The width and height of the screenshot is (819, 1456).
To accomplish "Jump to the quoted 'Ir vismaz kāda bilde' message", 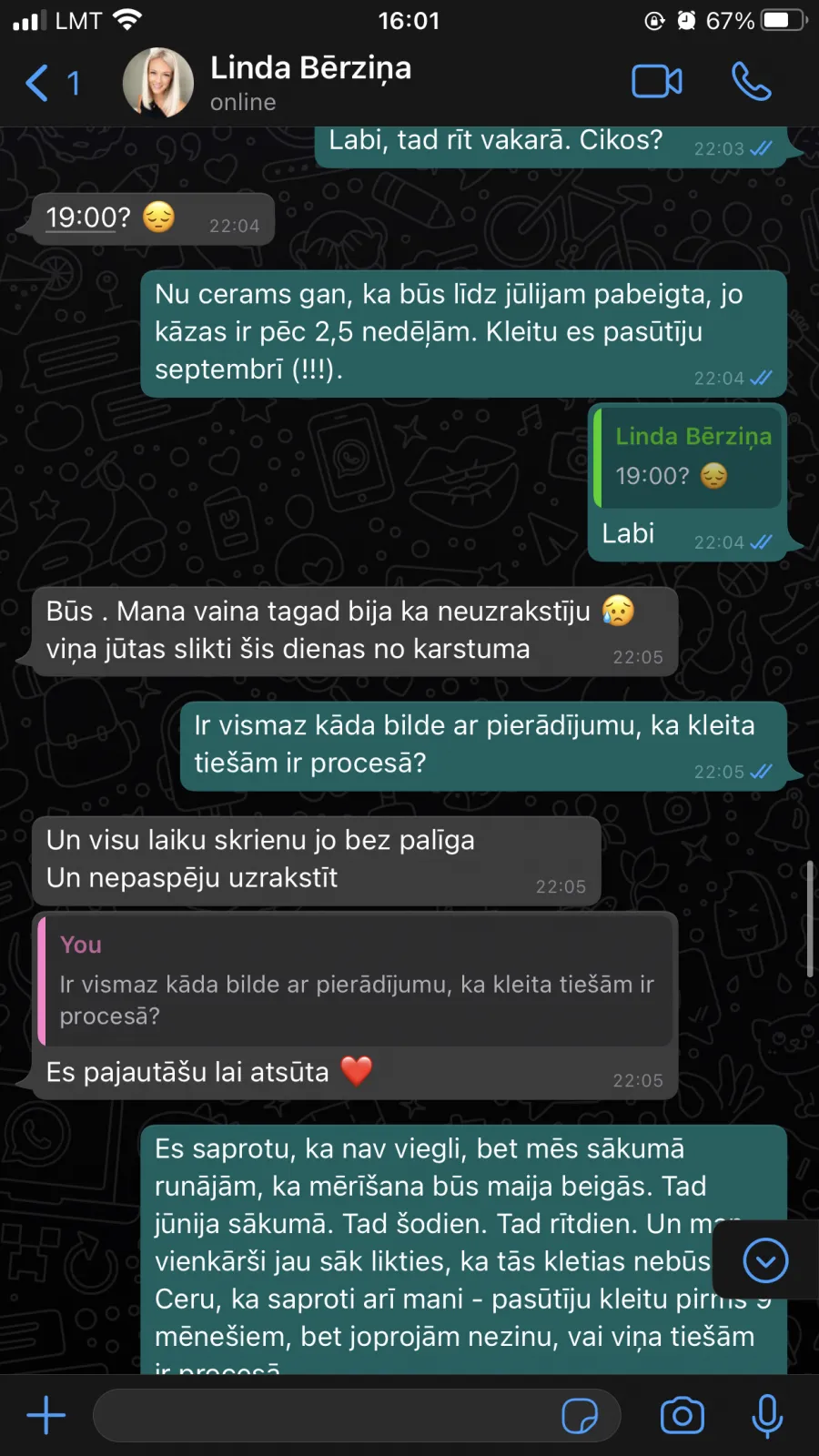I will coord(356,981).
